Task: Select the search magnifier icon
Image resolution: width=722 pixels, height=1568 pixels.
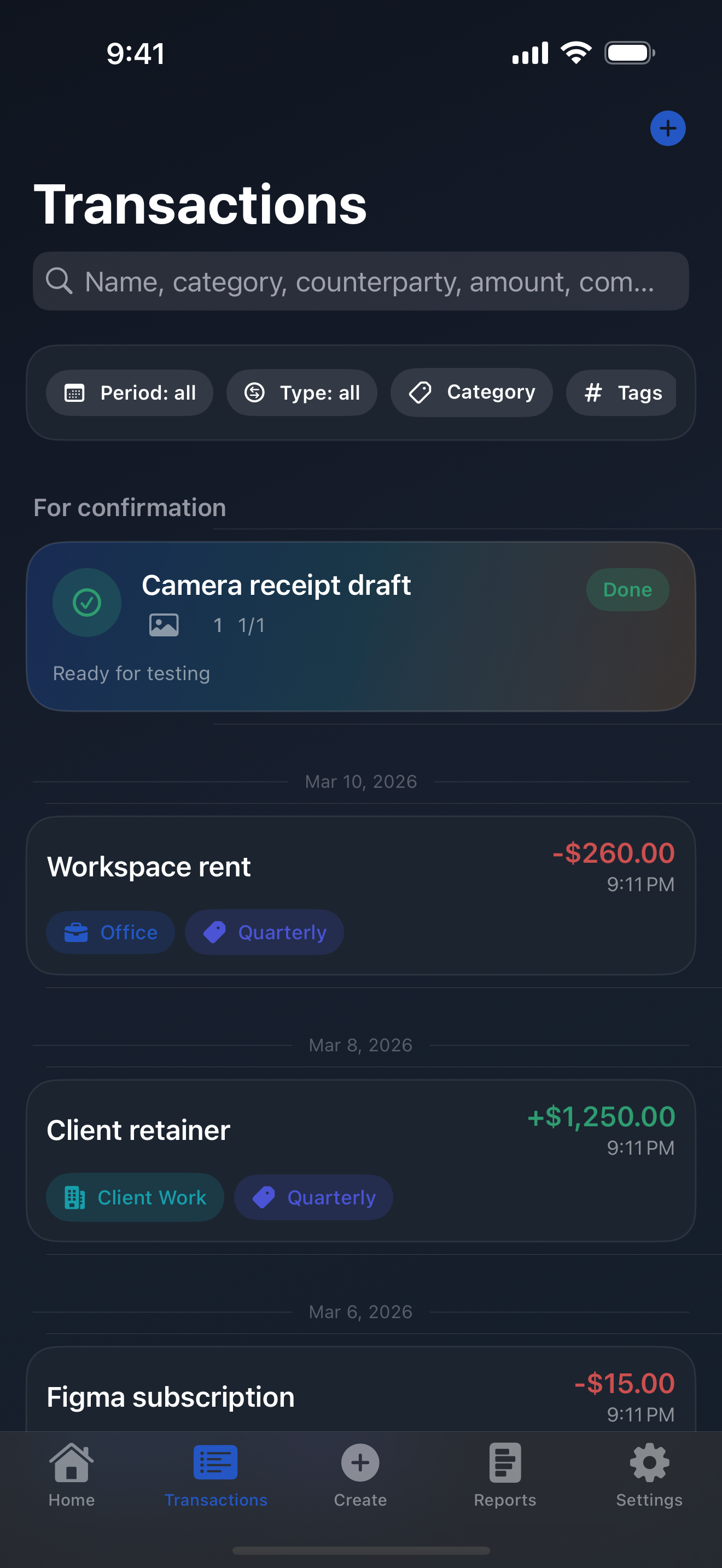Action: tap(60, 281)
